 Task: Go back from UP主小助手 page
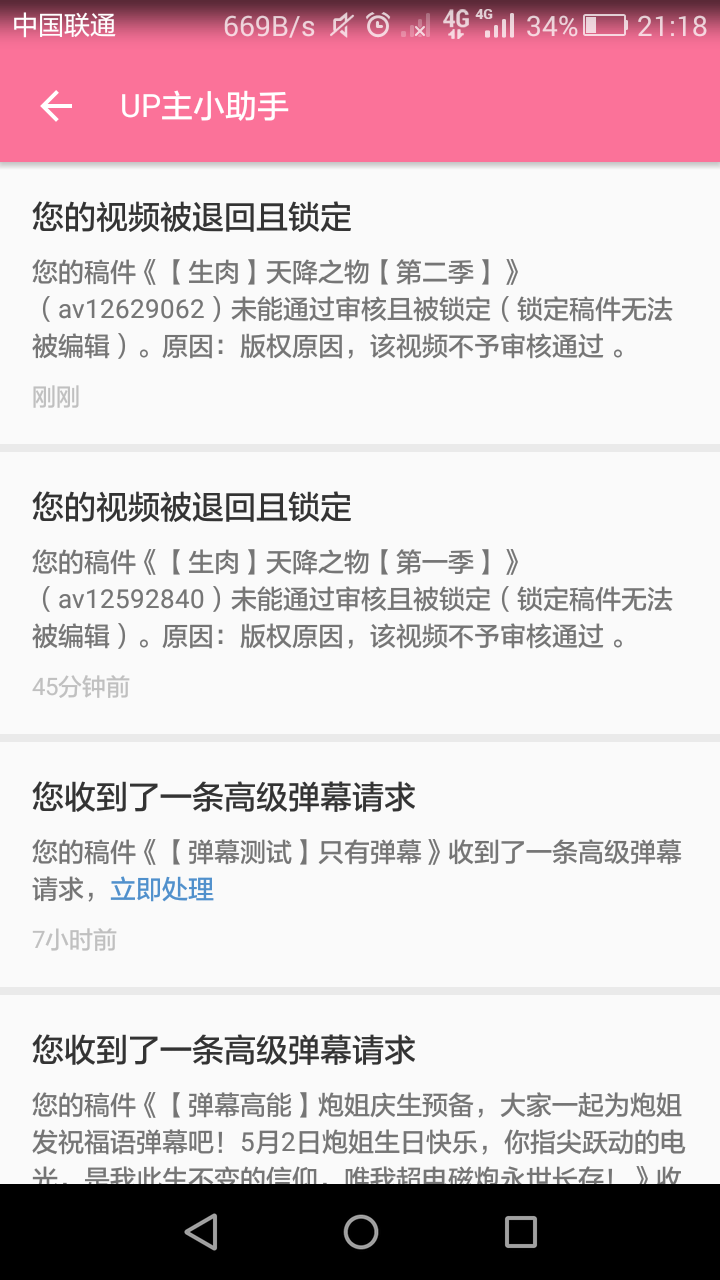[x=56, y=106]
